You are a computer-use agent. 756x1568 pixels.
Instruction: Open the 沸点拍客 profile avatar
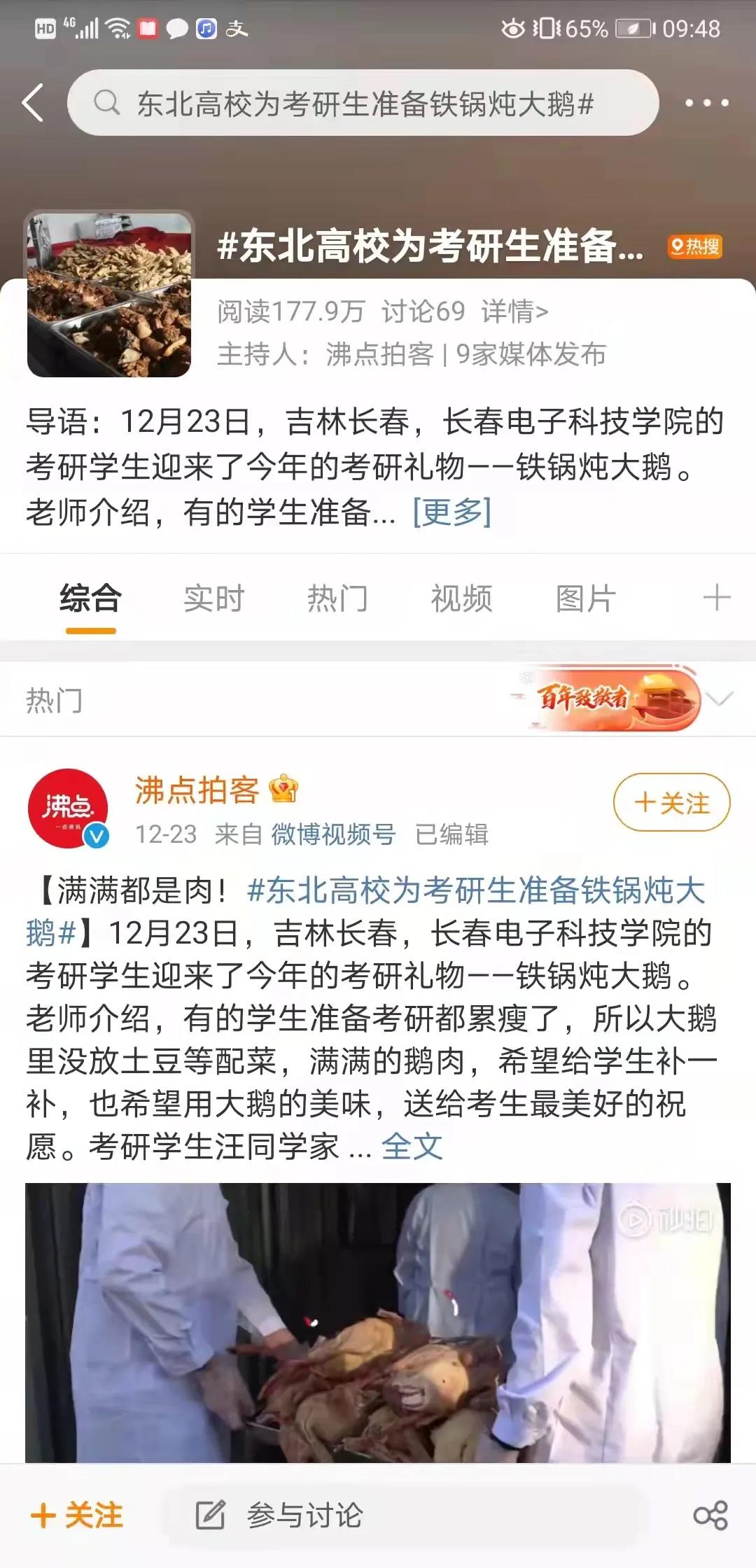(x=68, y=808)
